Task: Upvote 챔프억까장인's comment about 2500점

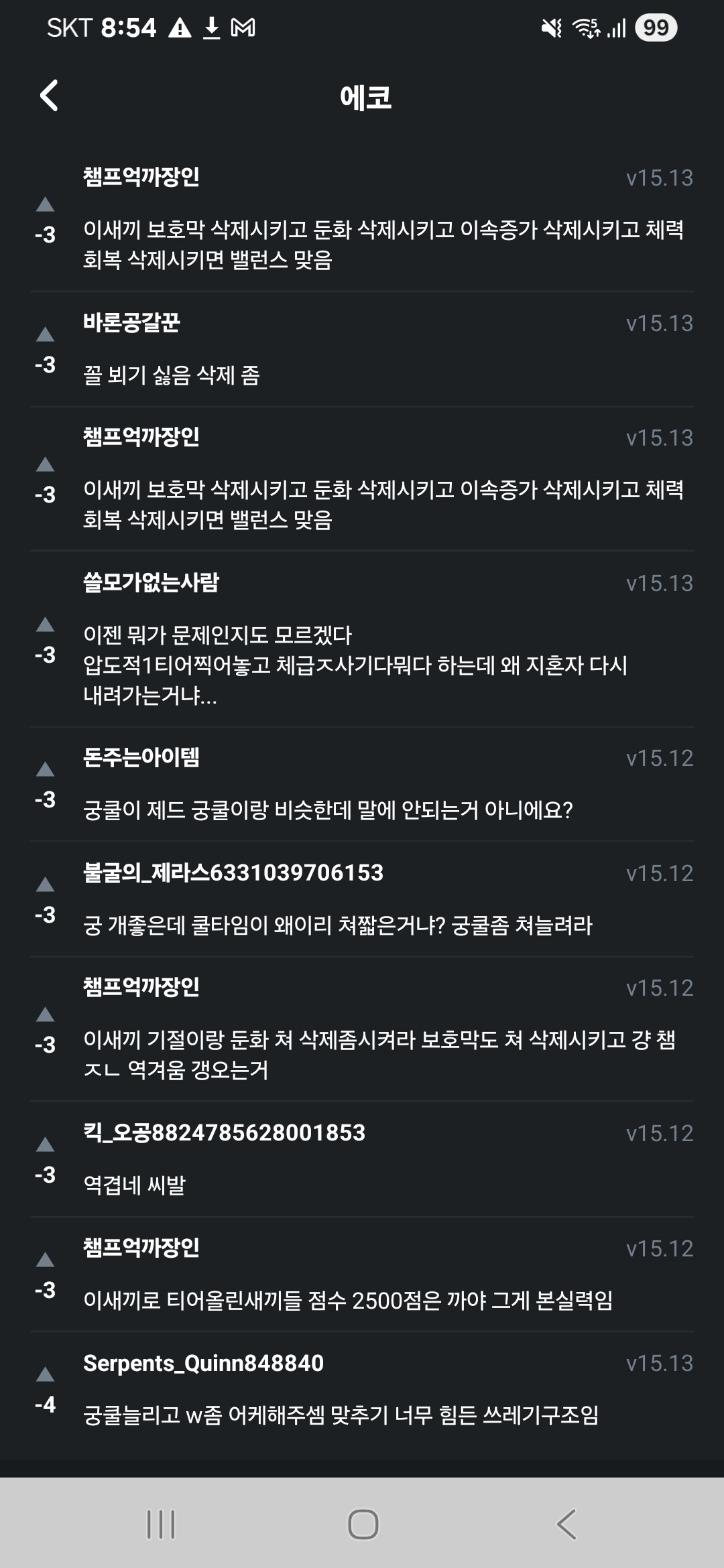Action: coord(45,1260)
